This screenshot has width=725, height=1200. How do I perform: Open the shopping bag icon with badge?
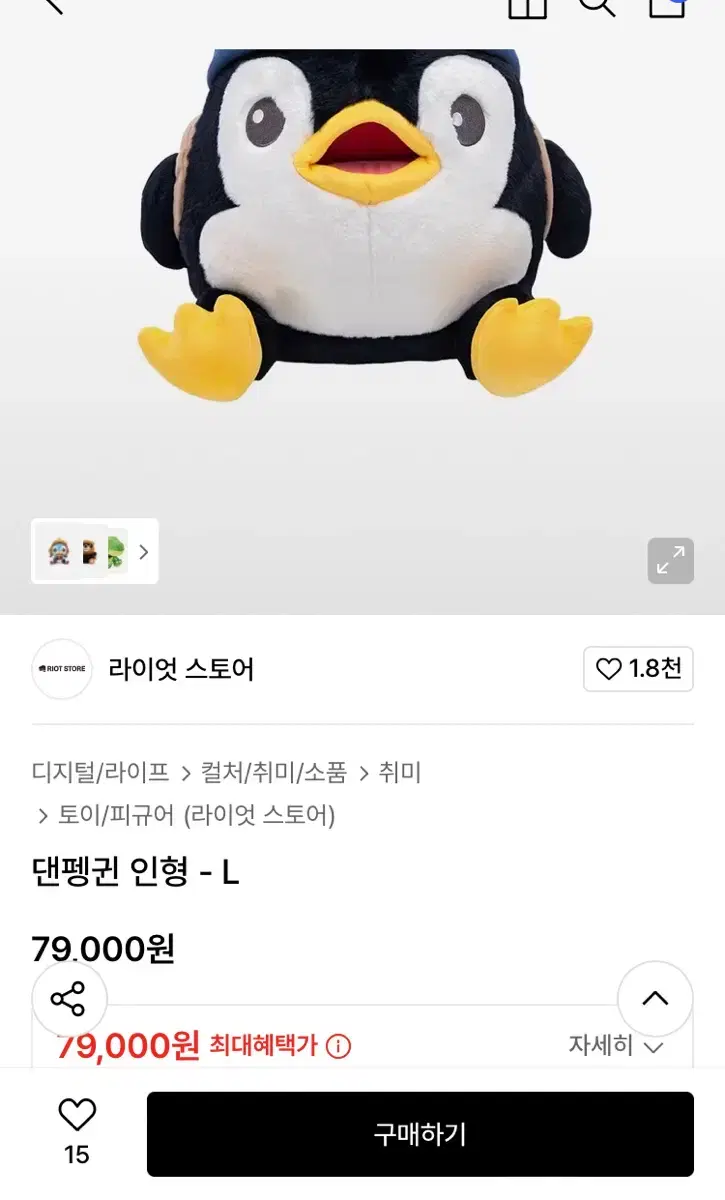pyautogui.click(x=667, y=5)
